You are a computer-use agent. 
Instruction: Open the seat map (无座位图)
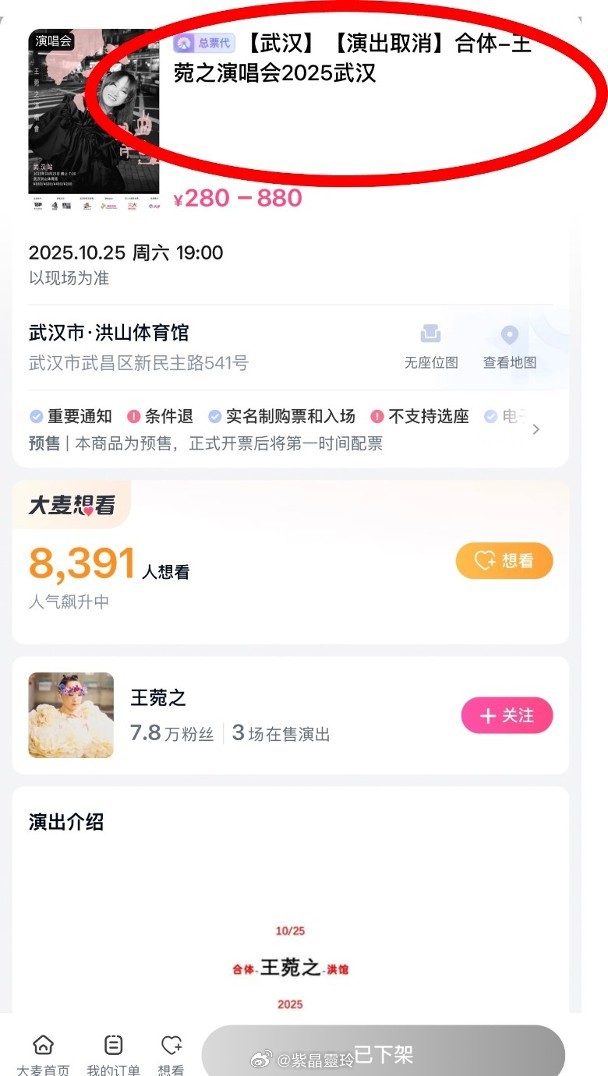430,347
